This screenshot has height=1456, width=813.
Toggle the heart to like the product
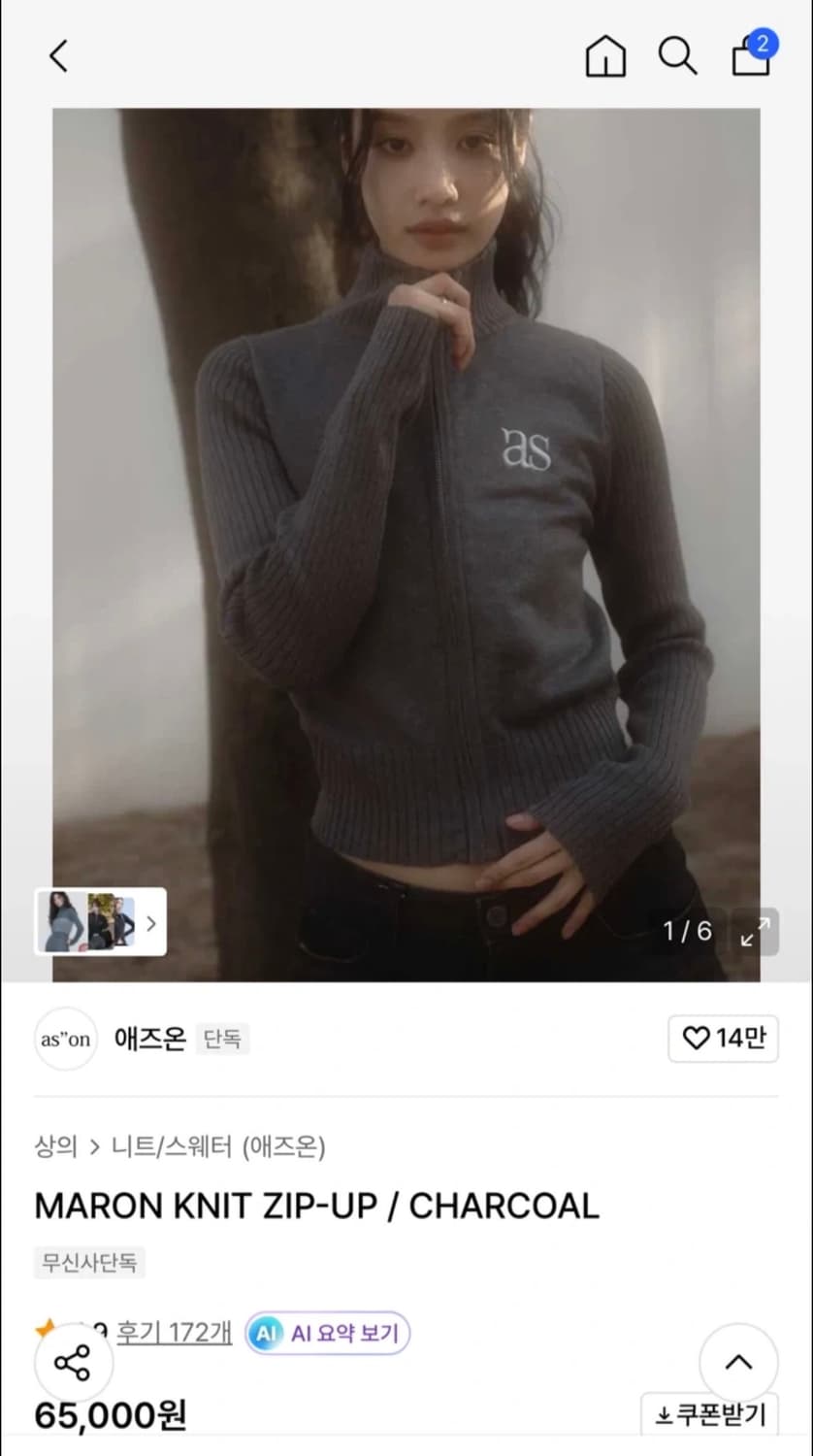pyautogui.click(x=723, y=1038)
